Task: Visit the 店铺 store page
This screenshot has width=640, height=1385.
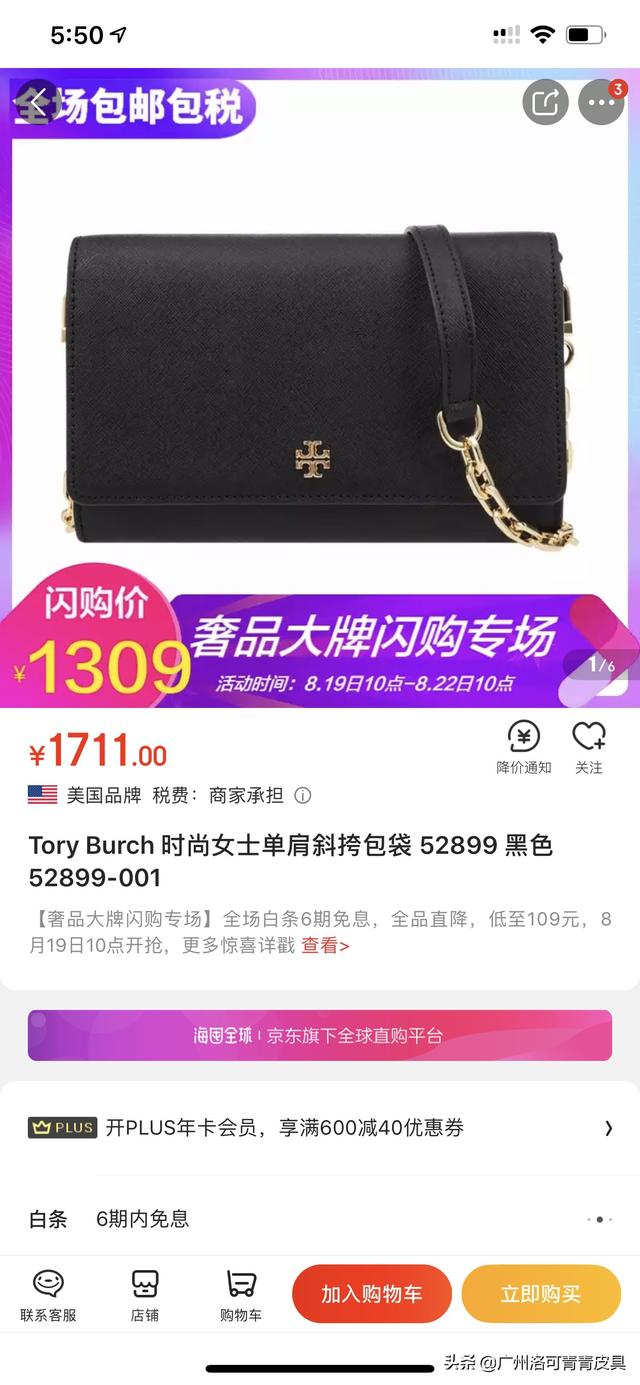Action: [x=145, y=1294]
